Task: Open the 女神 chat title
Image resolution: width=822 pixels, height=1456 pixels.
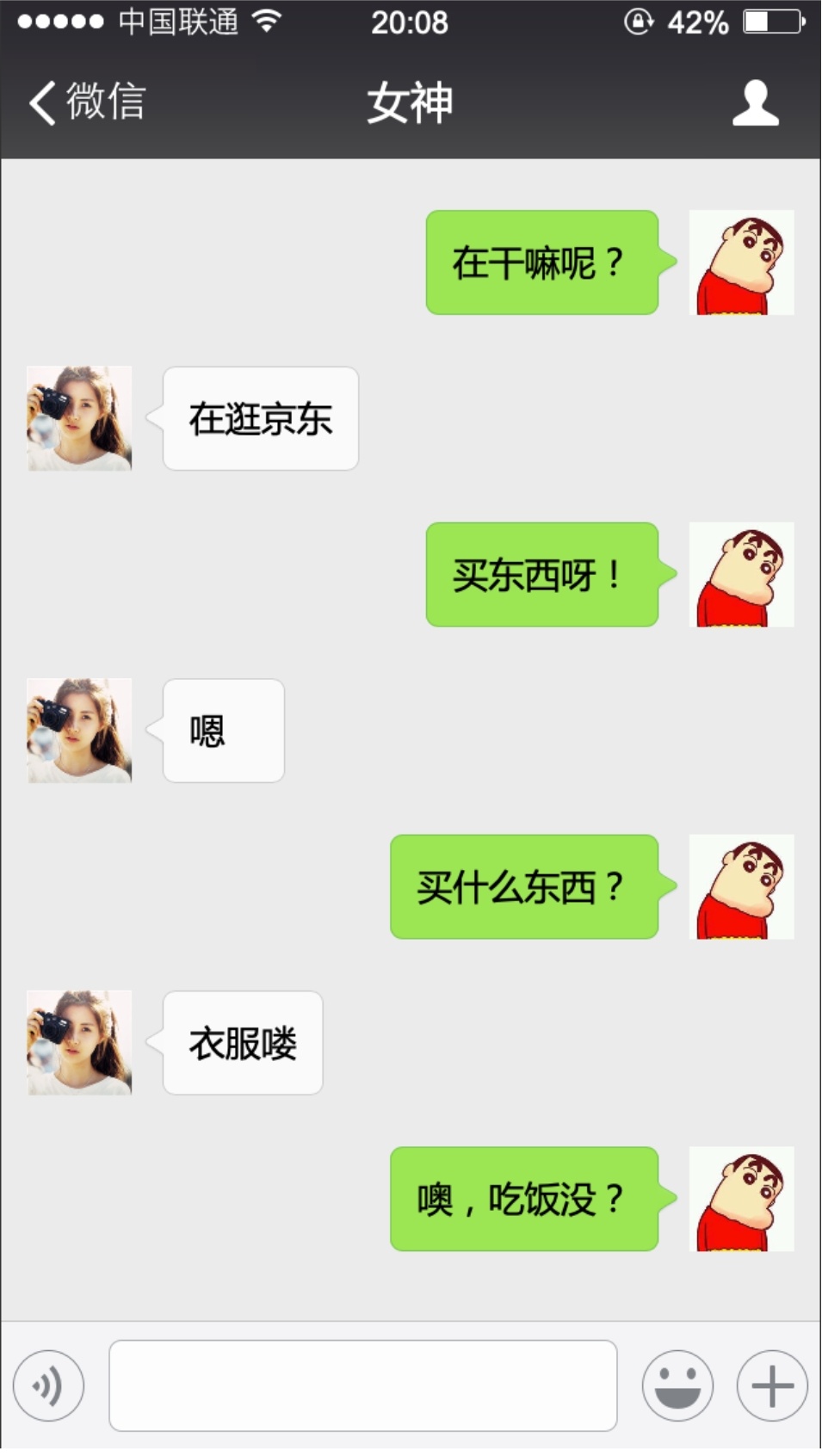Action: 410,102
